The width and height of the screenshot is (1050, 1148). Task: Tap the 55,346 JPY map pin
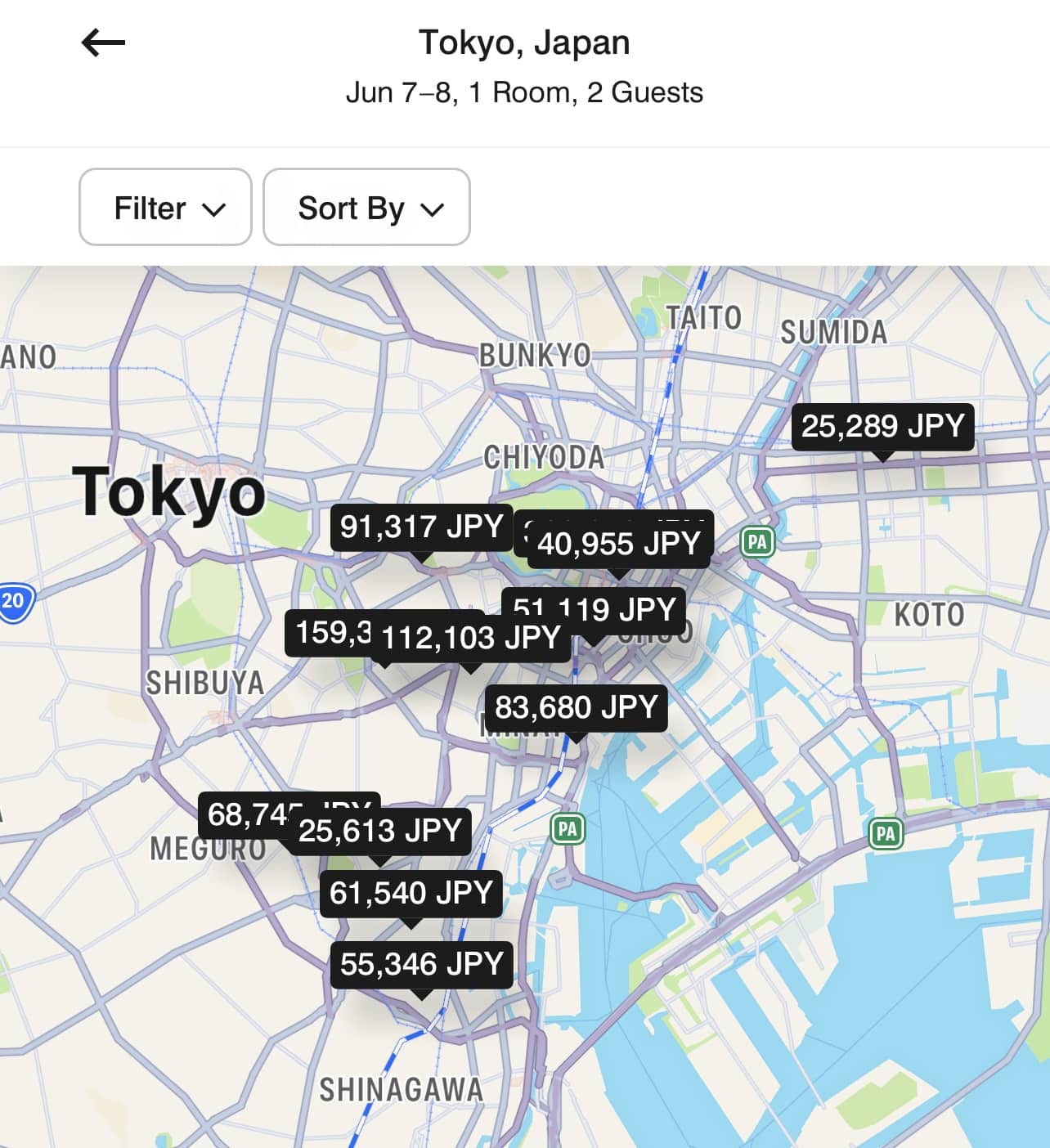(421, 965)
